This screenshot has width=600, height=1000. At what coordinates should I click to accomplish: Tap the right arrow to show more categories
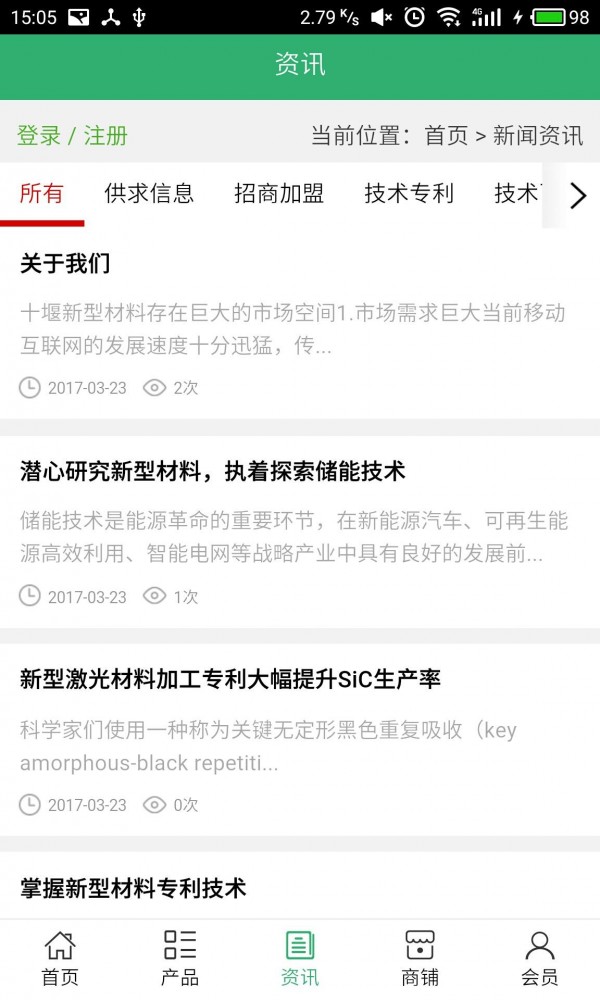[577, 196]
